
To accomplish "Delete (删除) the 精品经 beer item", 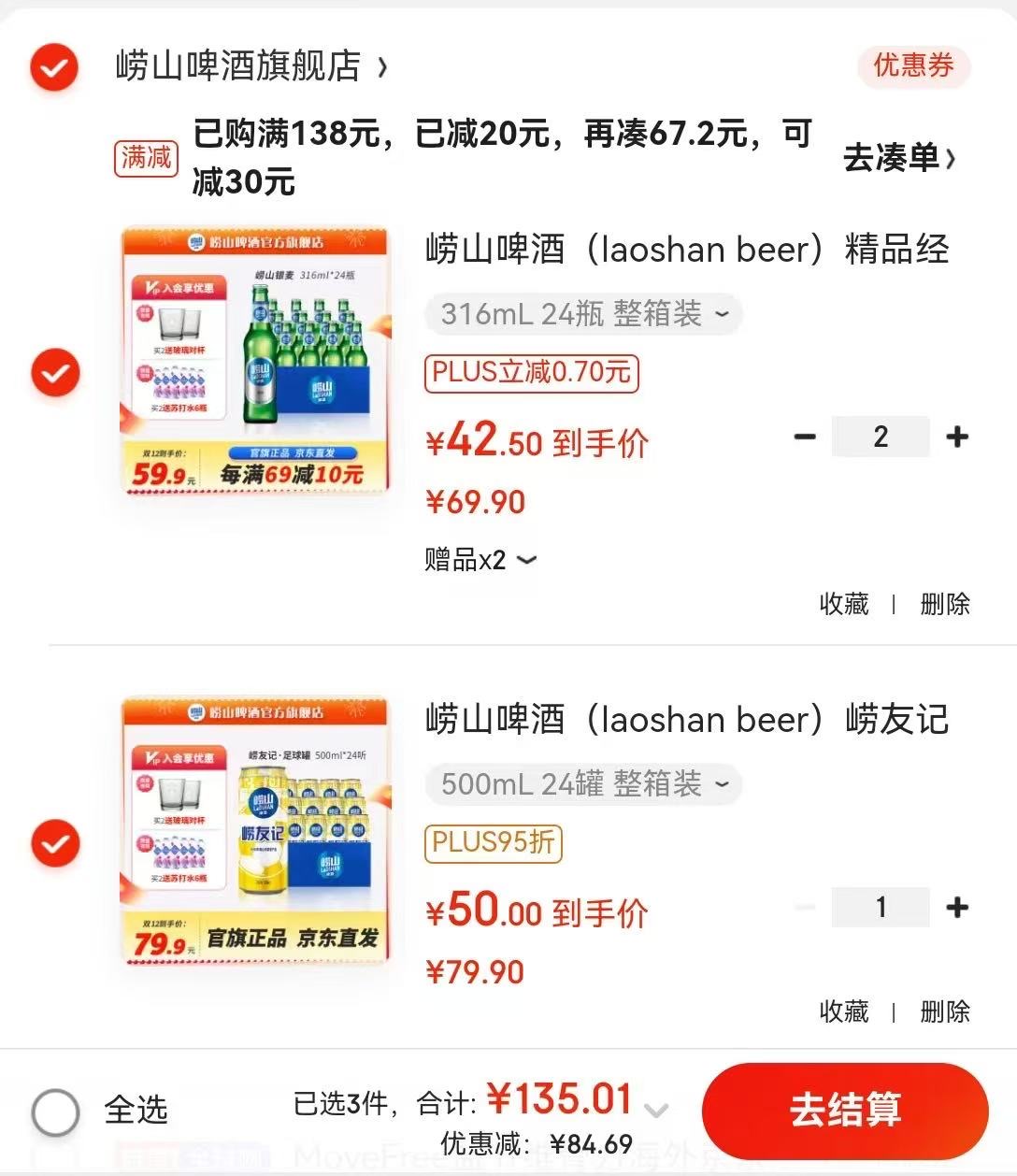I will pos(944,604).
